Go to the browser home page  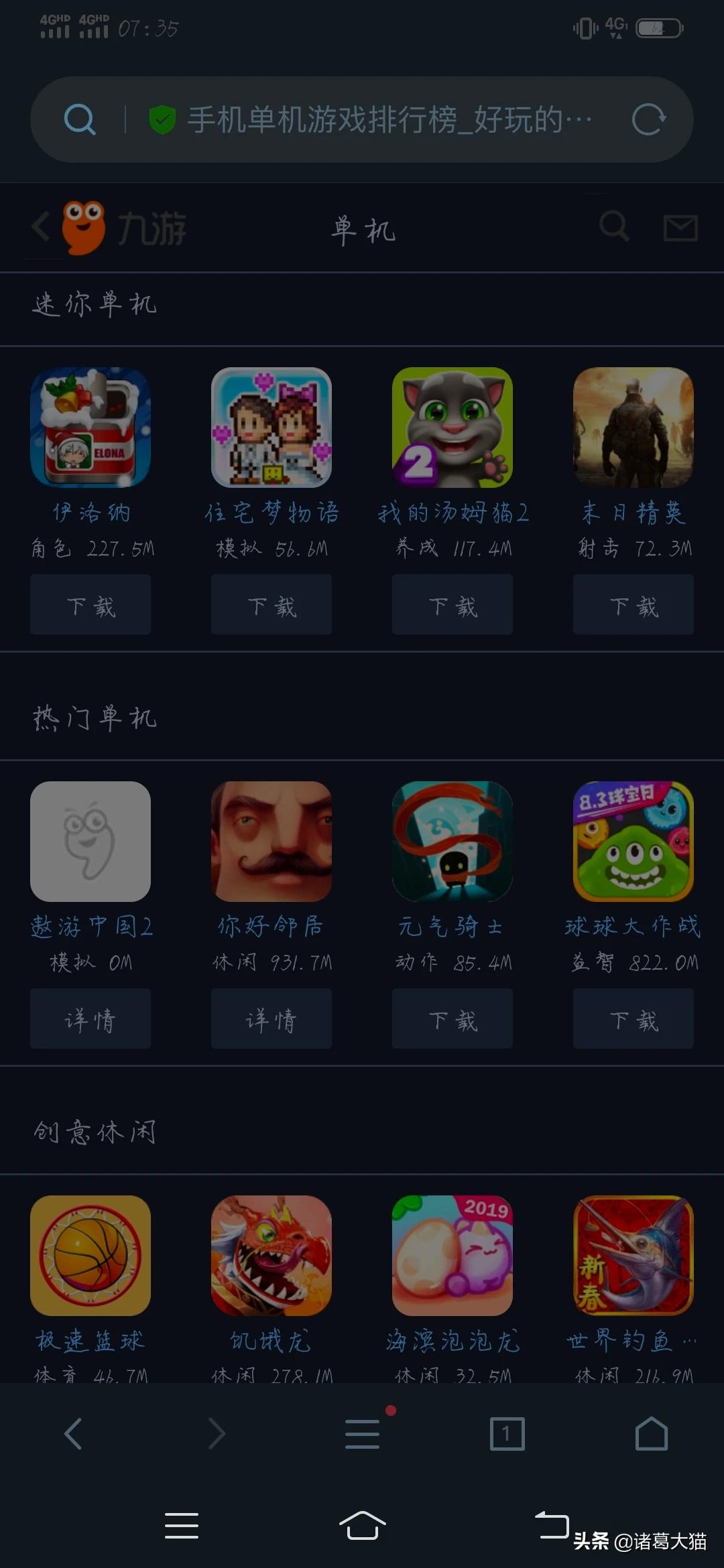coord(652,1433)
